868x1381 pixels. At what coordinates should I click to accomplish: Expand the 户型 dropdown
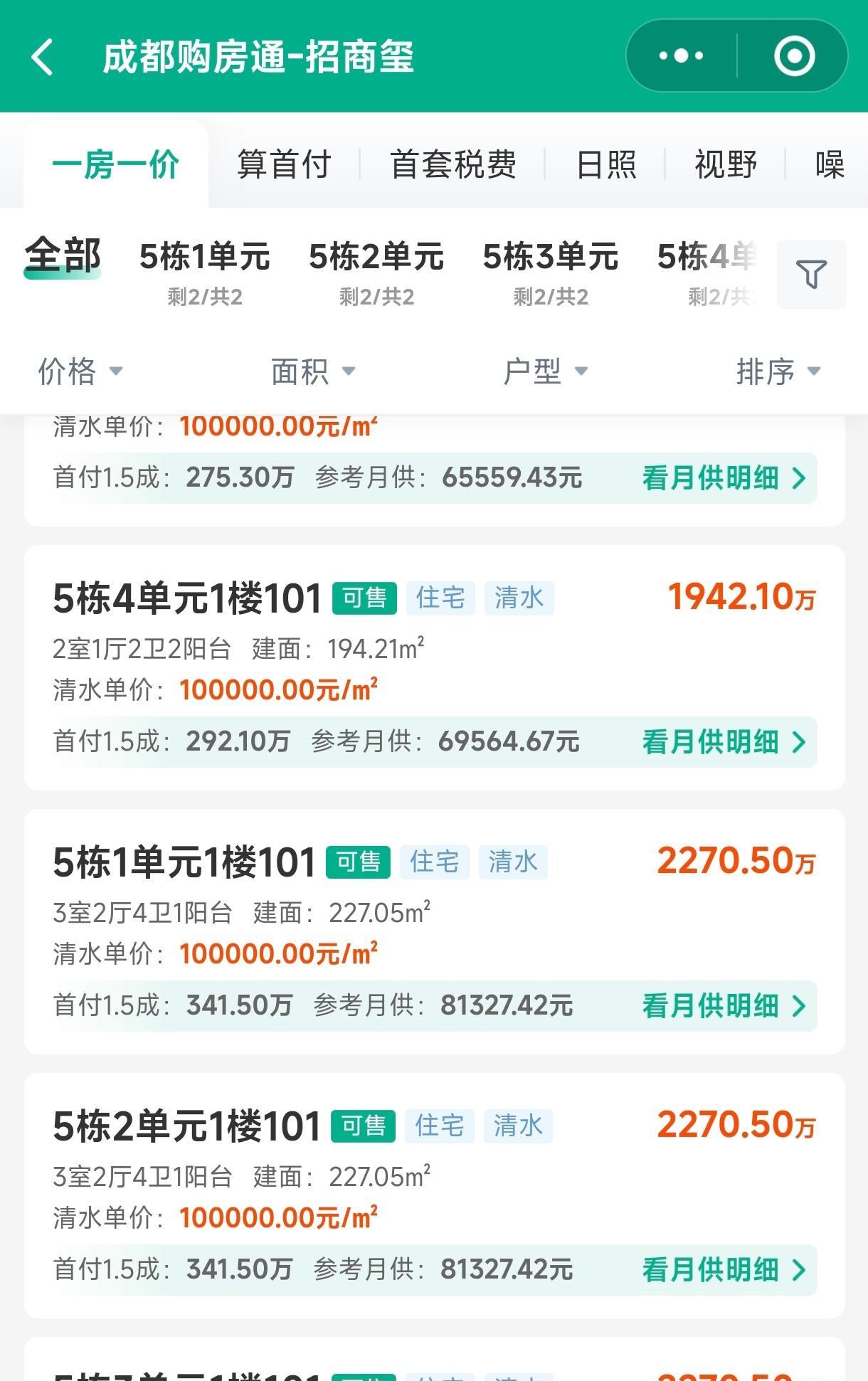[x=545, y=371]
